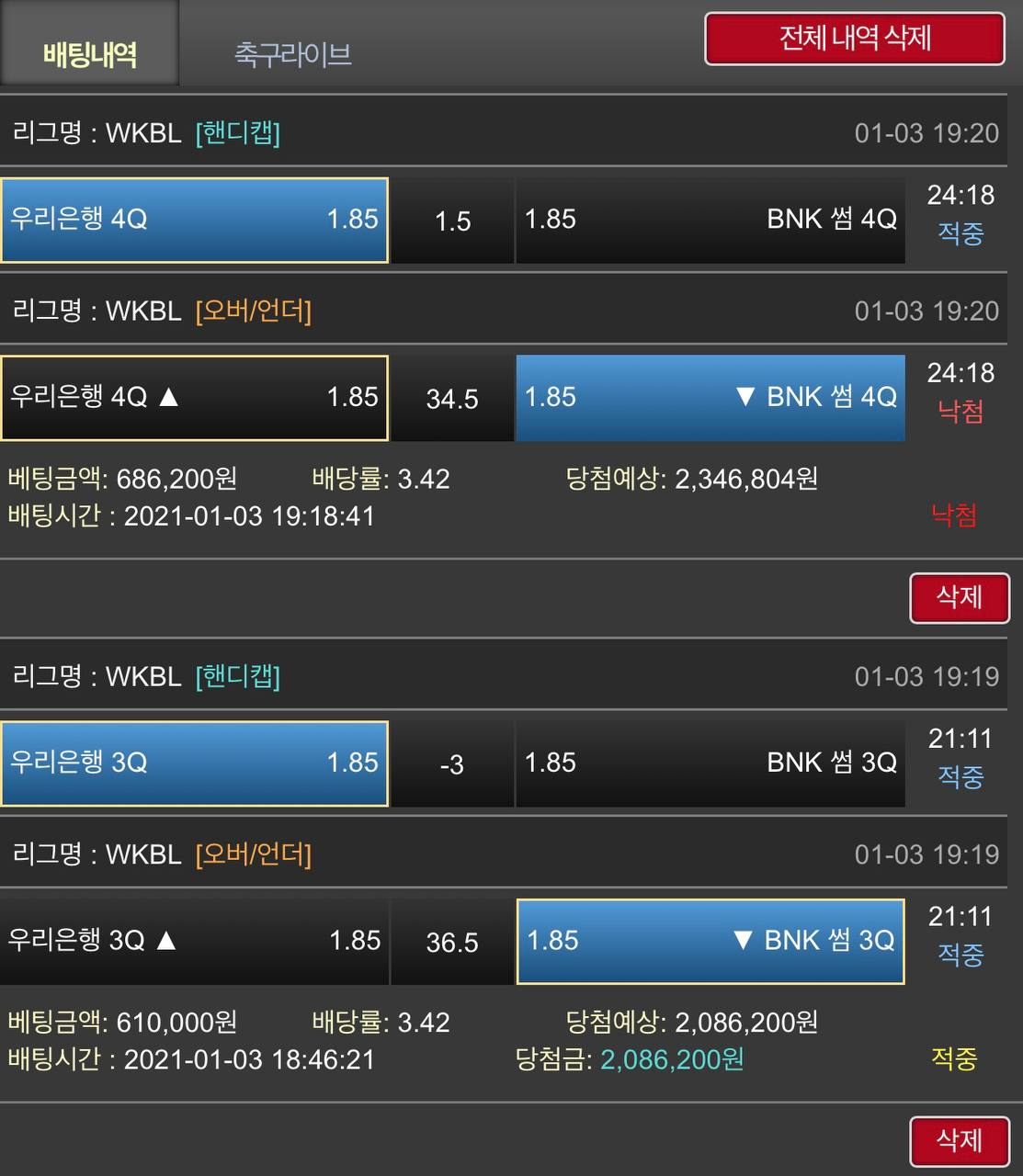Select the 배팅내역 tab
Screen dimensions: 1023x1176
[89, 54]
